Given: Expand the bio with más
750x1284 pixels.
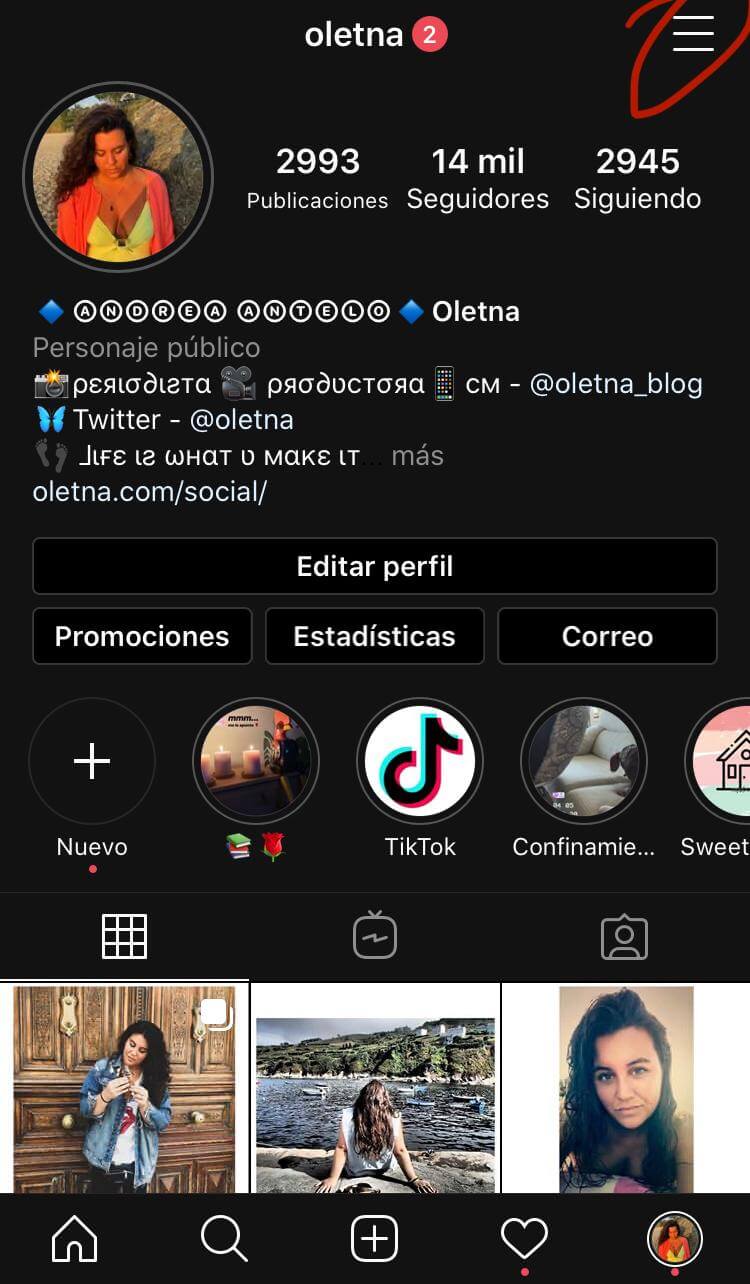Looking at the screenshot, I should [x=417, y=456].
